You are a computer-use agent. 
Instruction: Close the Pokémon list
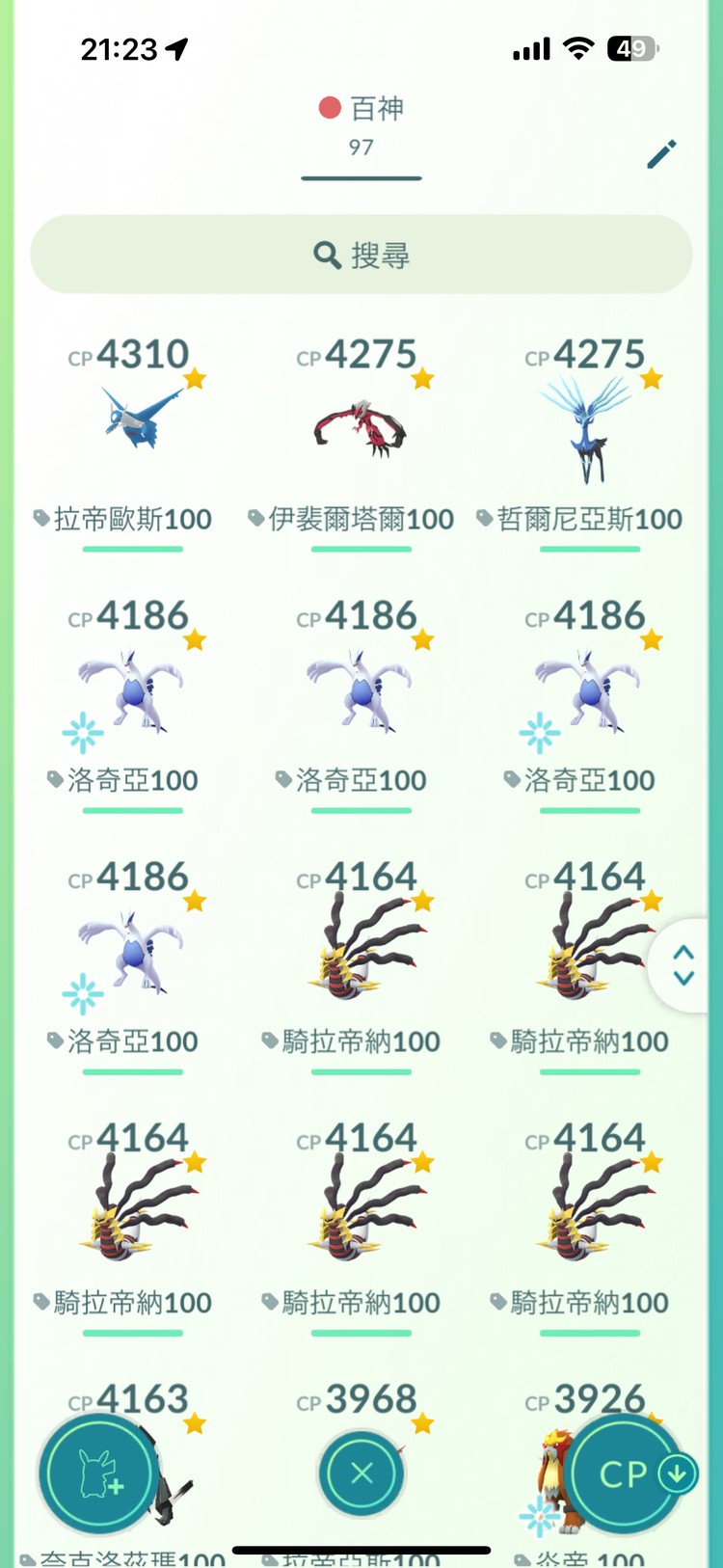(361, 1473)
